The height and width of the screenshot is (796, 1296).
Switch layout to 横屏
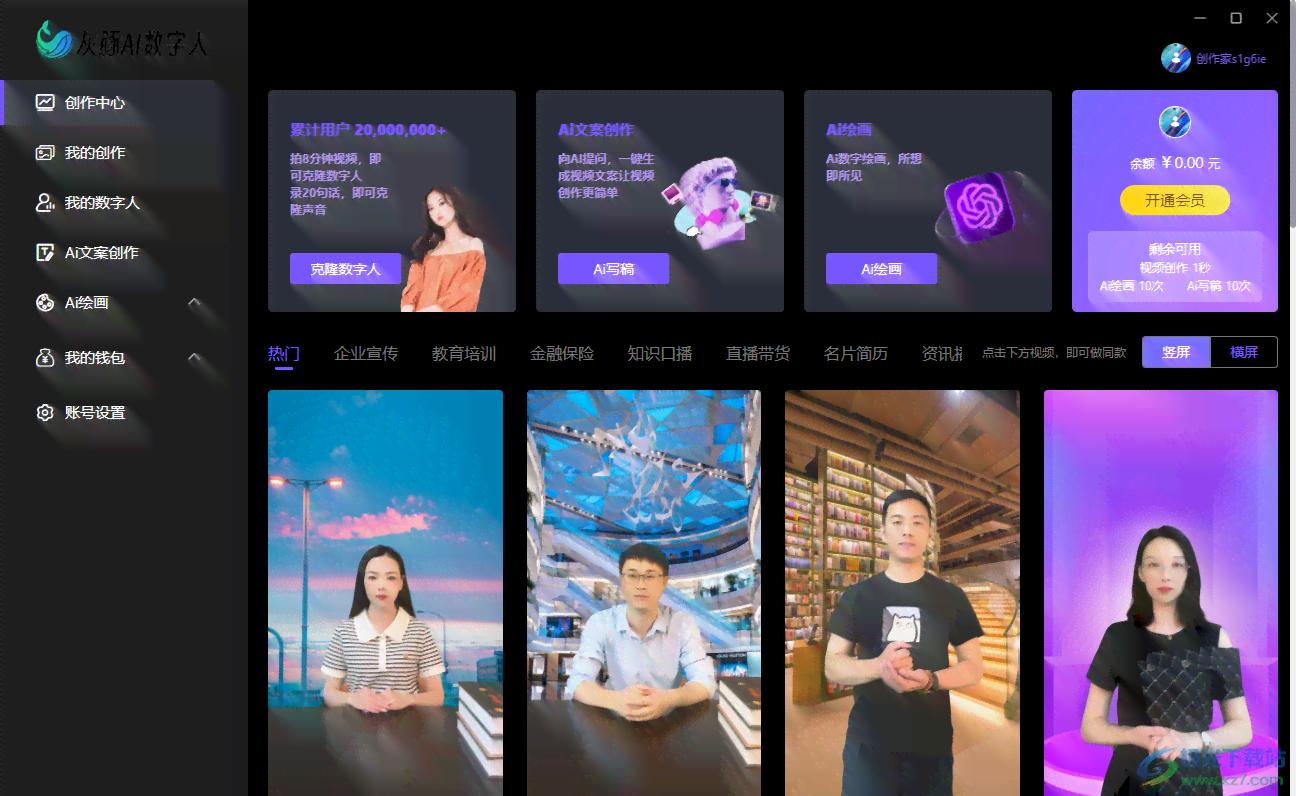1243,352
